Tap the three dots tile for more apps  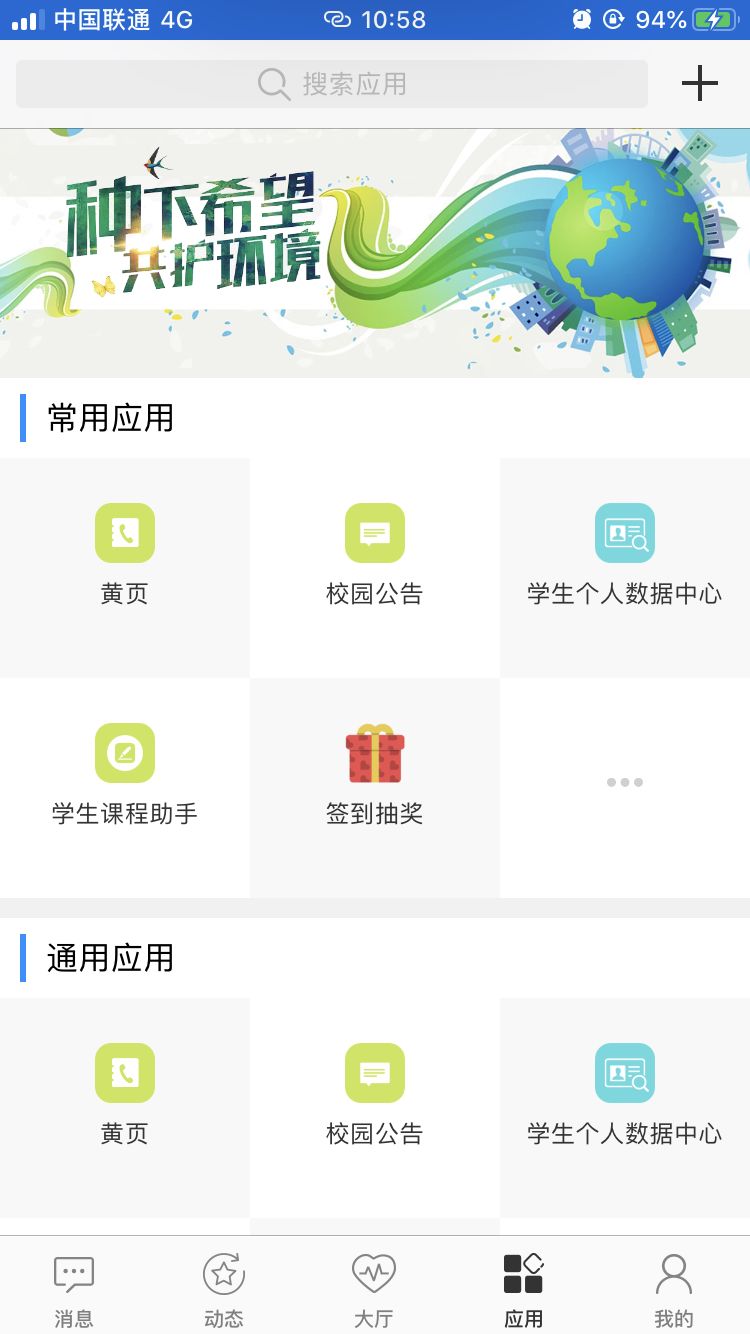625,788
